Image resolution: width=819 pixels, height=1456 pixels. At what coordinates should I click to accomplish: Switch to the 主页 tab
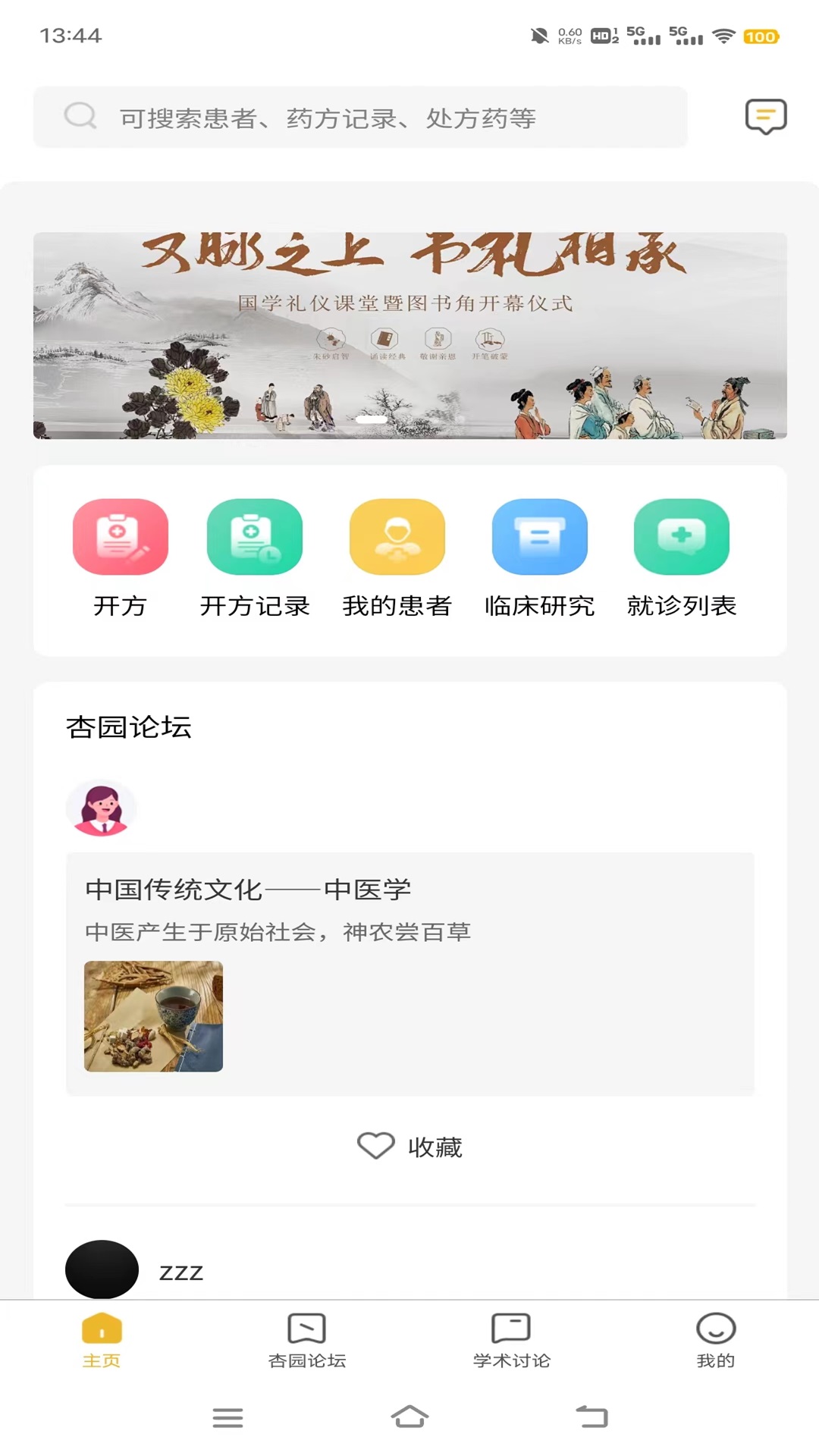pos(102,1341)
